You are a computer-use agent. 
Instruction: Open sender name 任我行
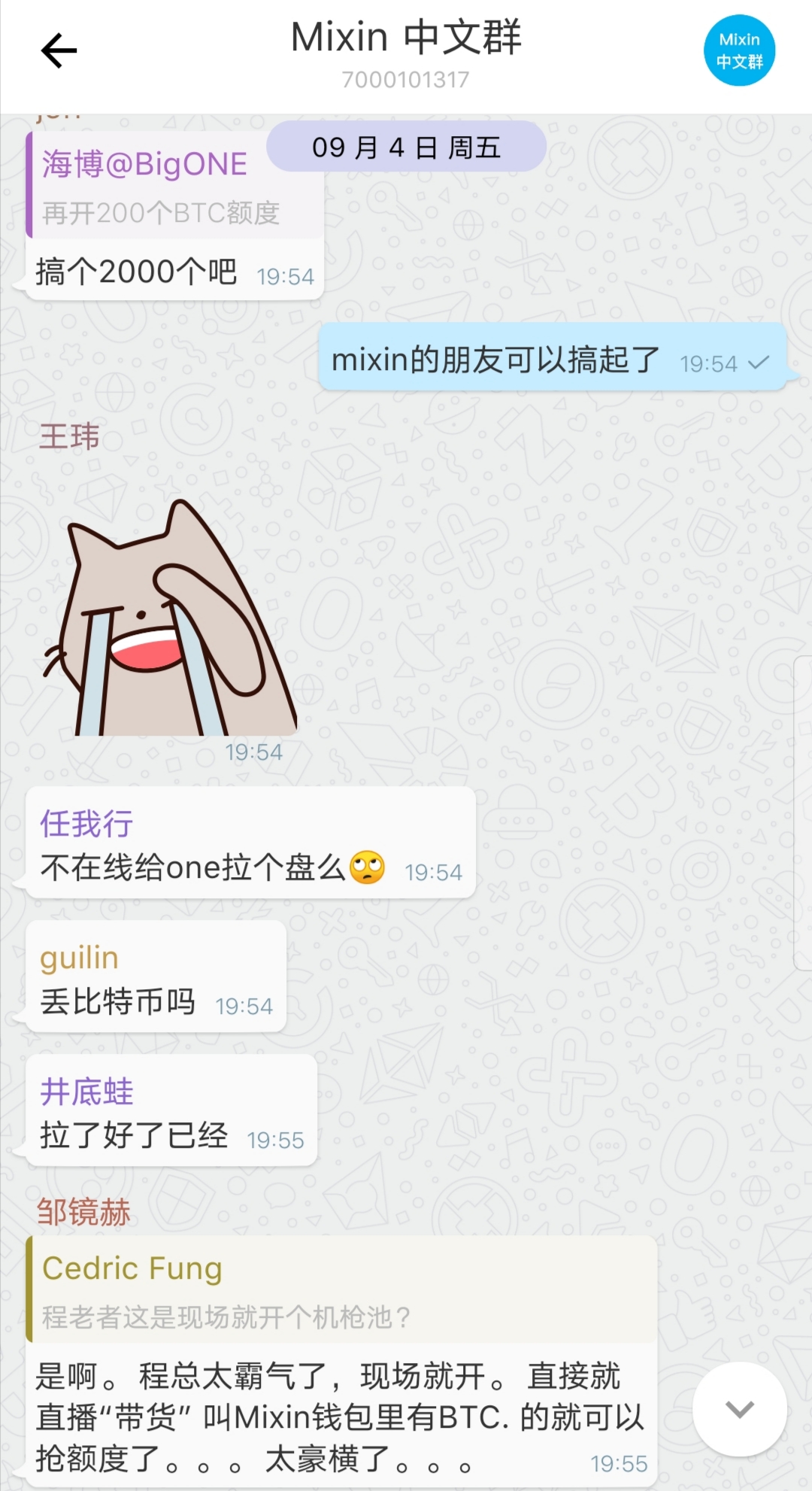pyautogui.click(x=86, y=824)
